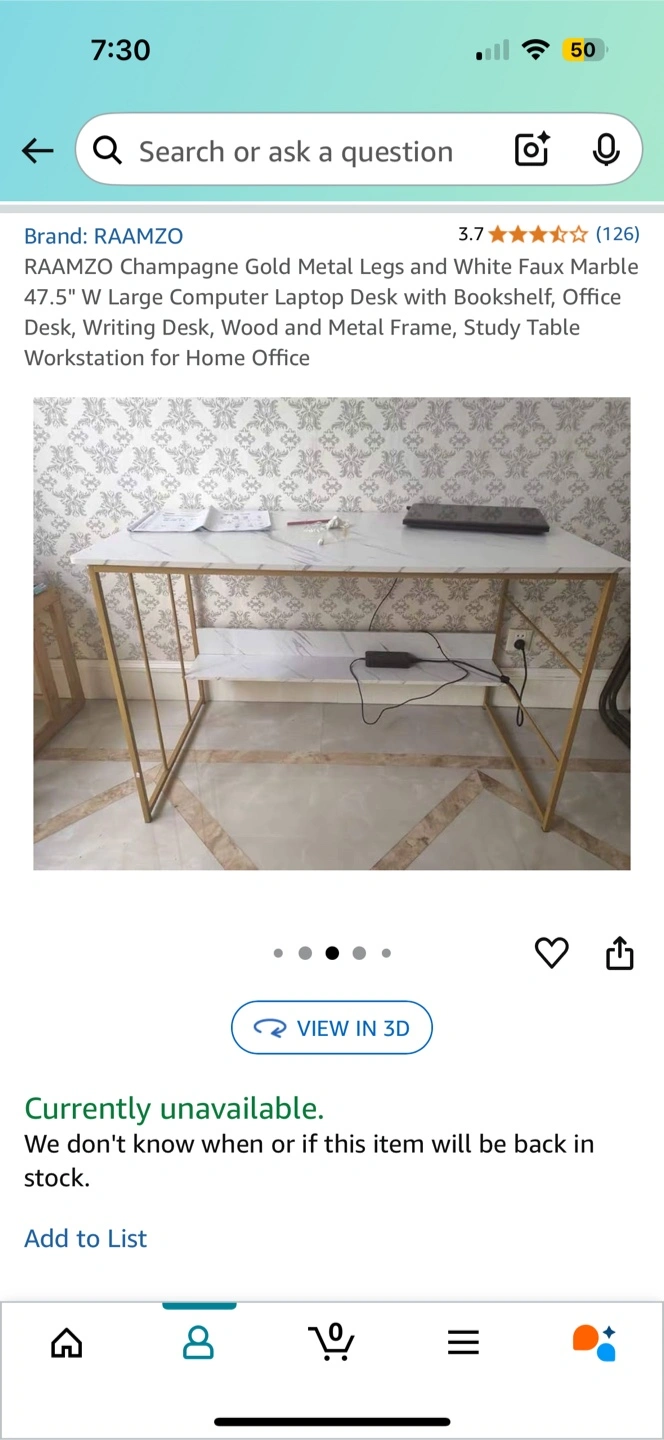The width and height of the screenshot is (664, 1440).
Task: Open the desk product photo
Action: click(x=332, y=634)
